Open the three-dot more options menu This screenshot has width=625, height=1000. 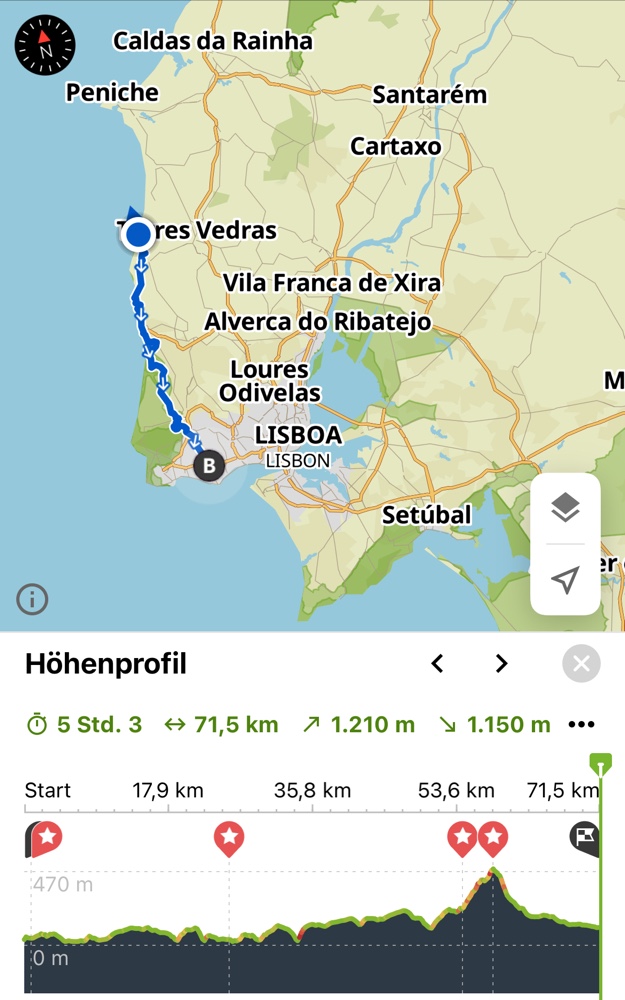click(x=581, y=725)
